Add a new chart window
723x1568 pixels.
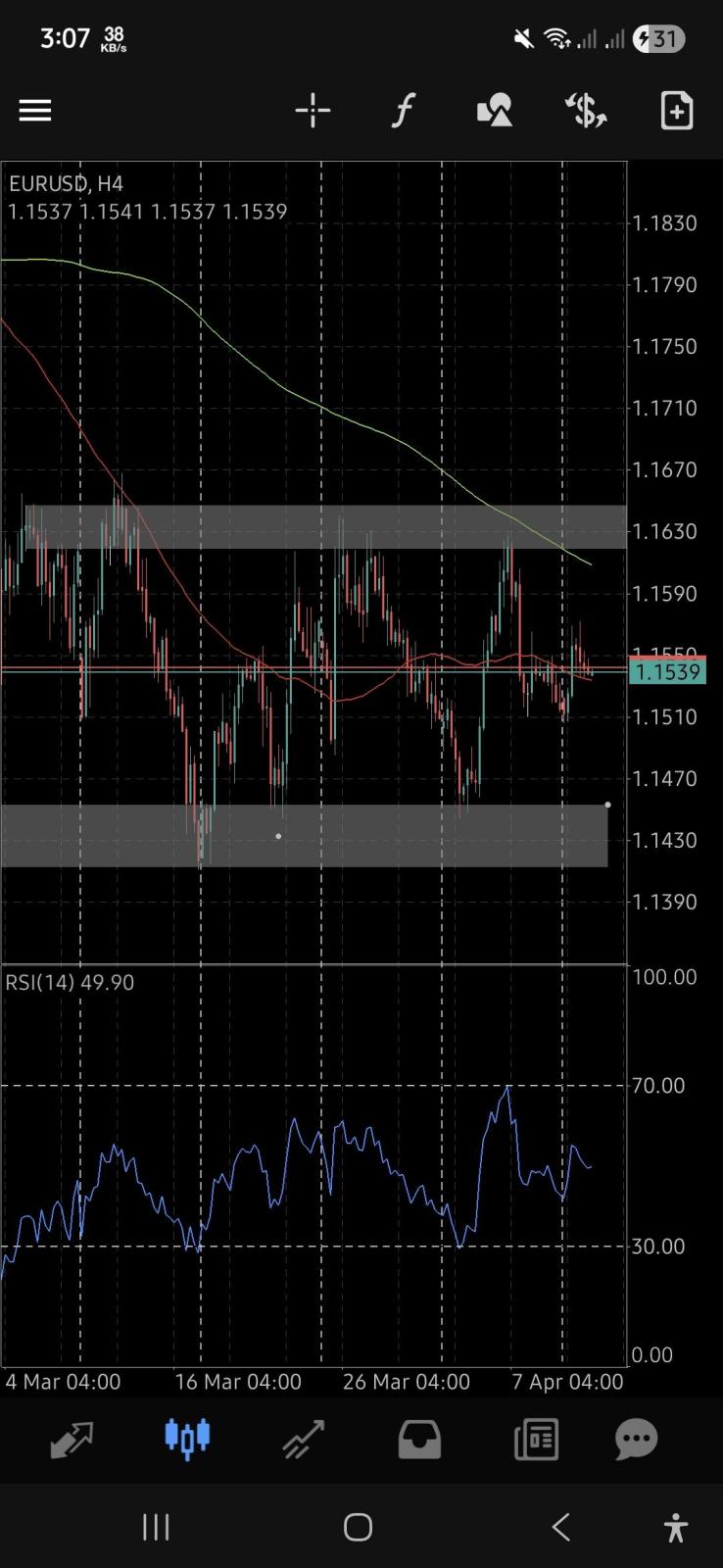pos(676,111)
